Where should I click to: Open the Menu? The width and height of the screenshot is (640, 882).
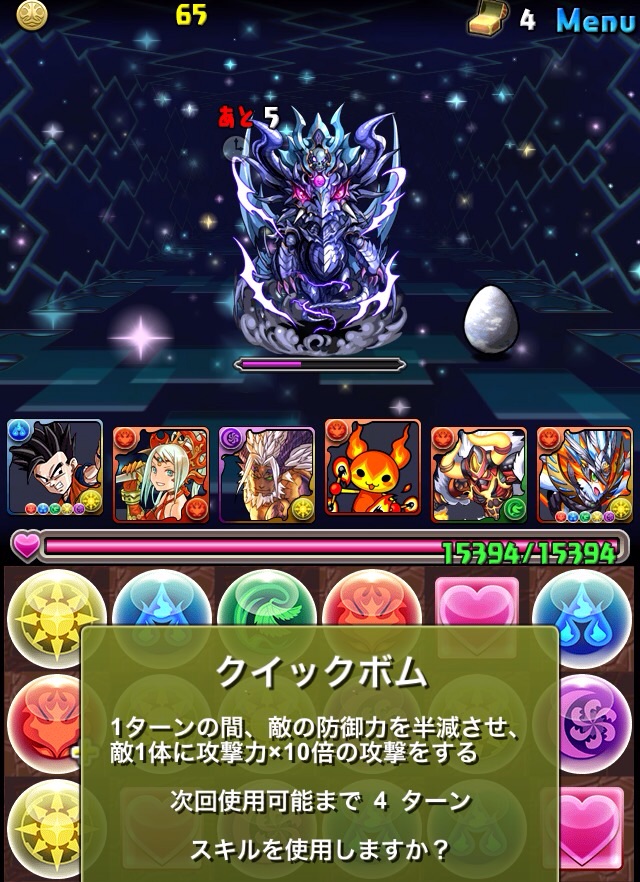point(594,19)
